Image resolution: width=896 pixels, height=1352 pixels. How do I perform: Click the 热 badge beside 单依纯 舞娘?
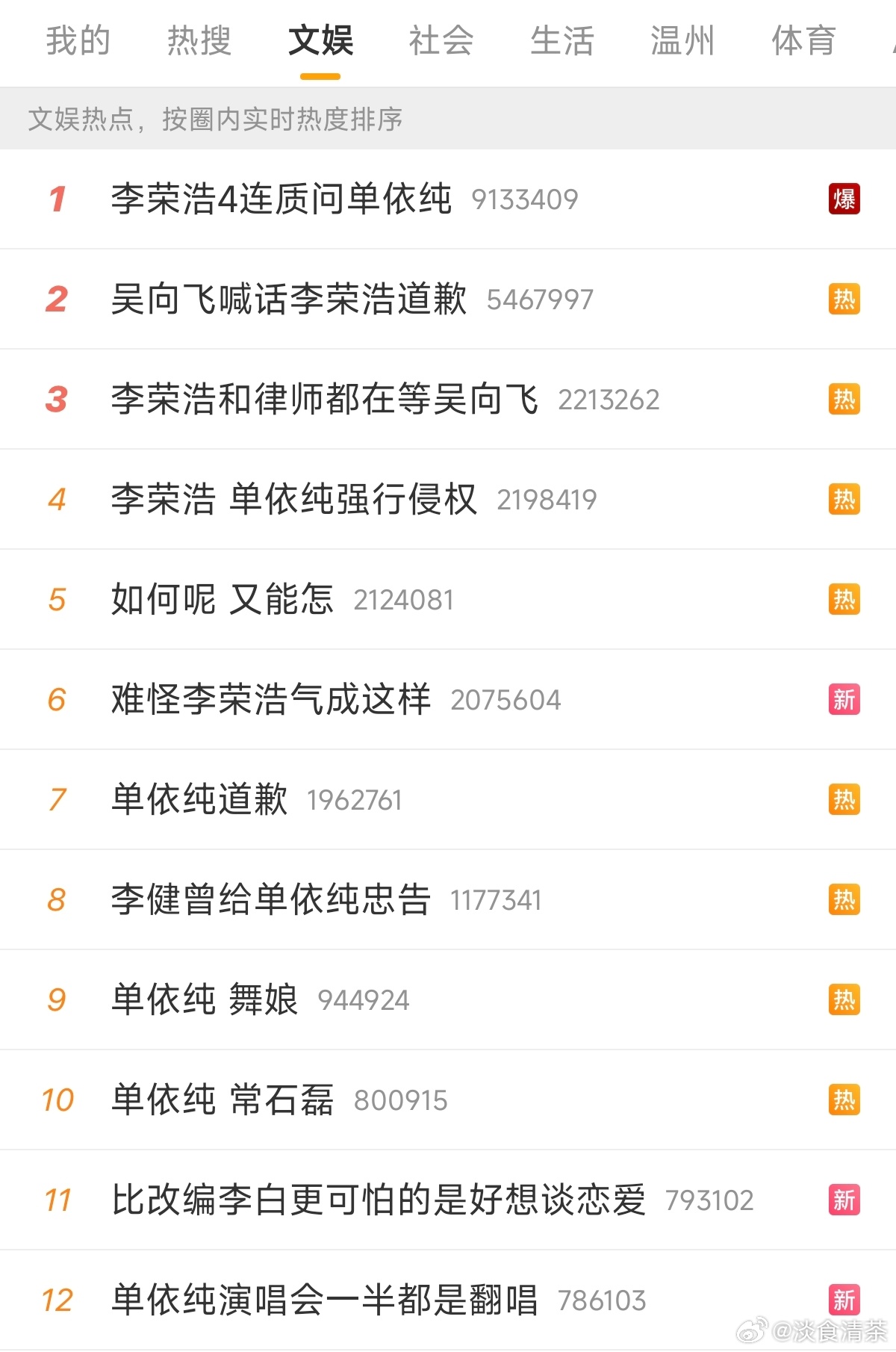(x=843, y=999)
